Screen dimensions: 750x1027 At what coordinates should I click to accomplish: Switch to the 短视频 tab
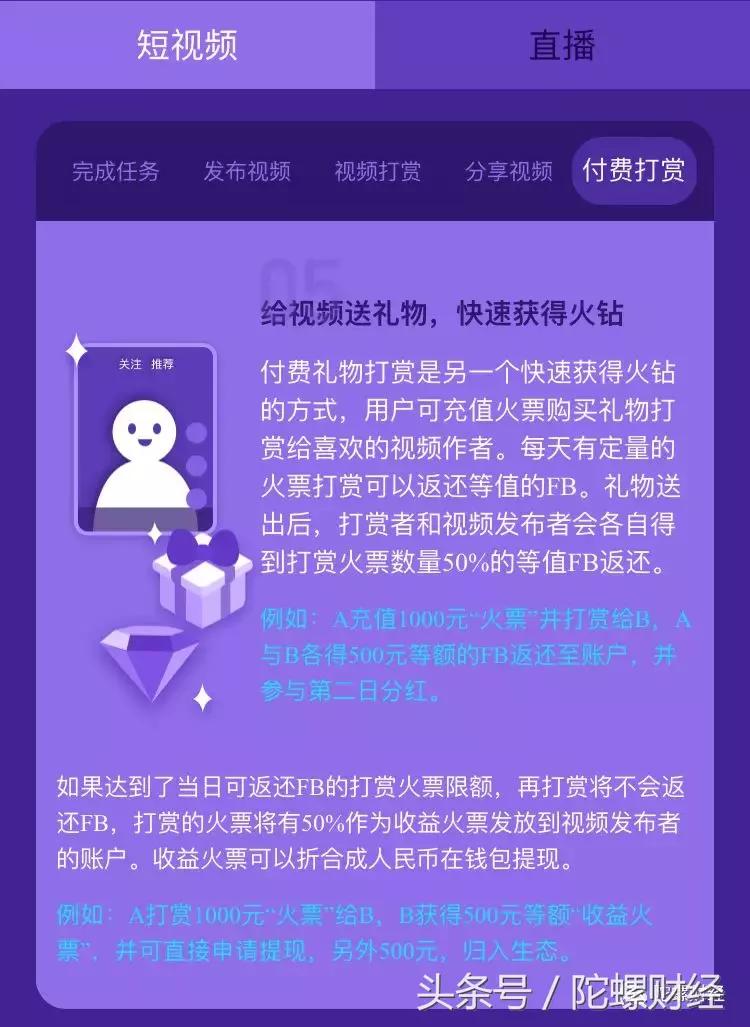(x=187, y=46)
